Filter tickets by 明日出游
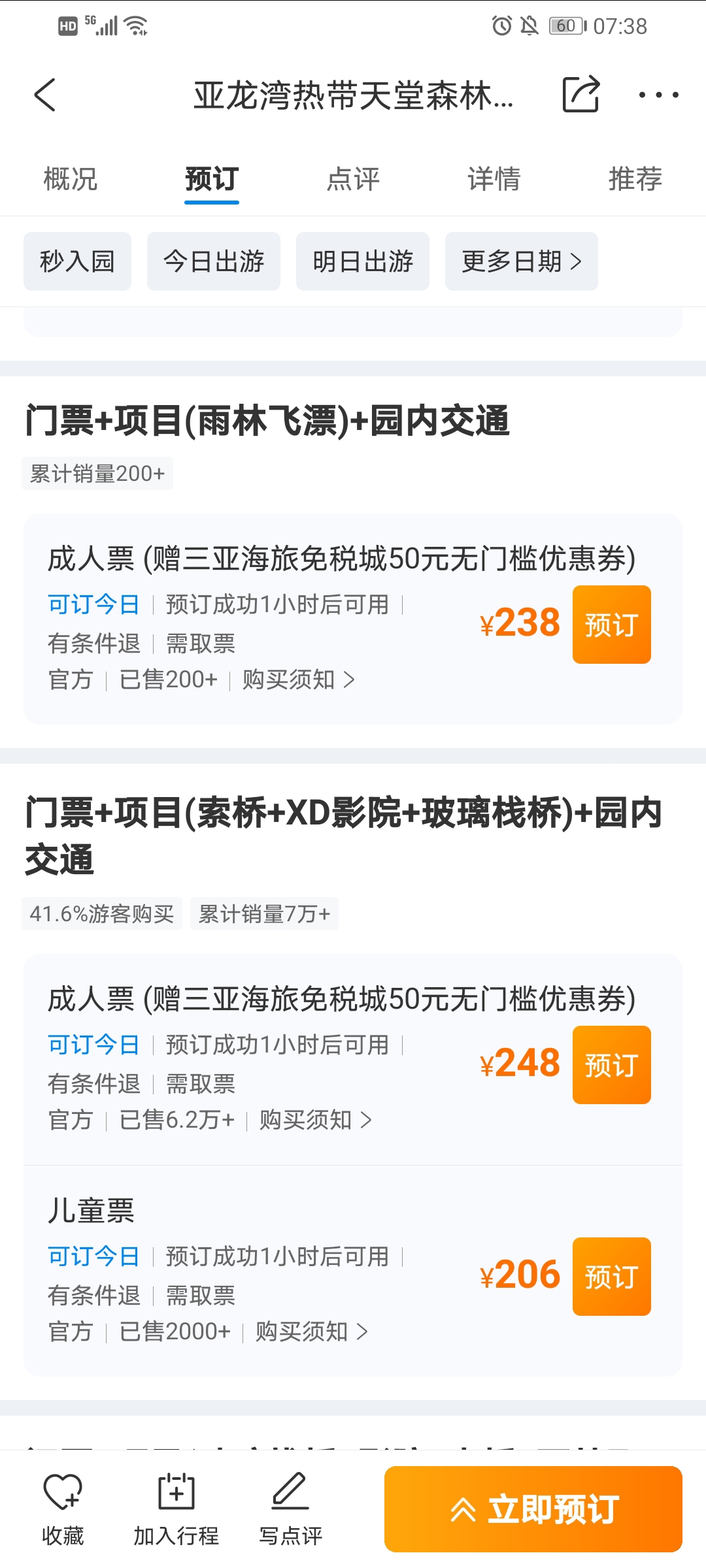 tap(363, 261)
